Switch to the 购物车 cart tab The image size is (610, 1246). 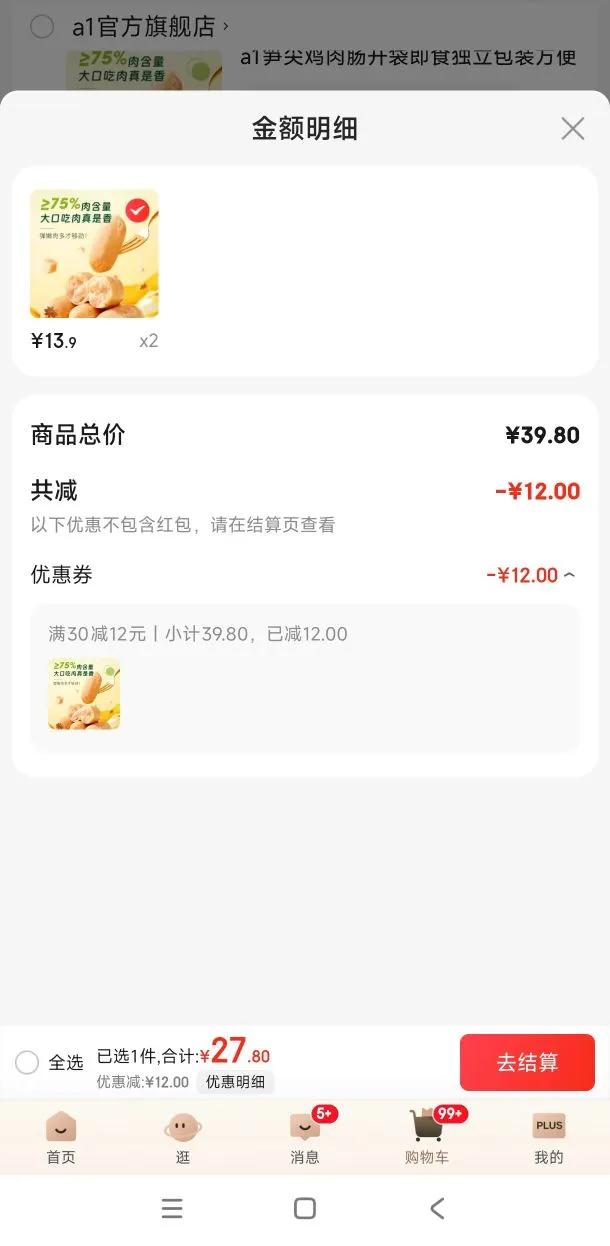tap(427, 1138)
